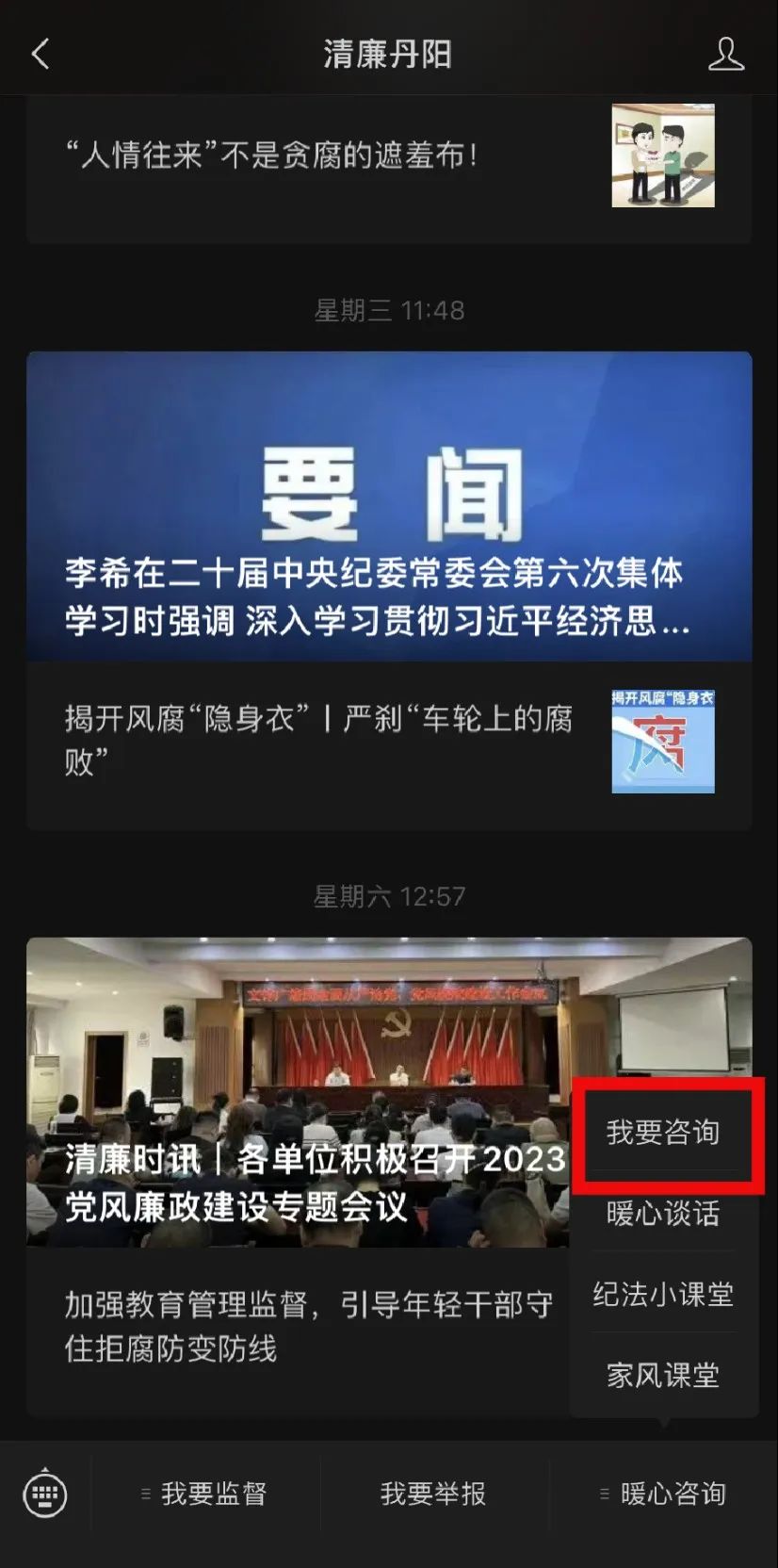Open article “人情往来”不是贪腐的遮羞布

point(273,155)
